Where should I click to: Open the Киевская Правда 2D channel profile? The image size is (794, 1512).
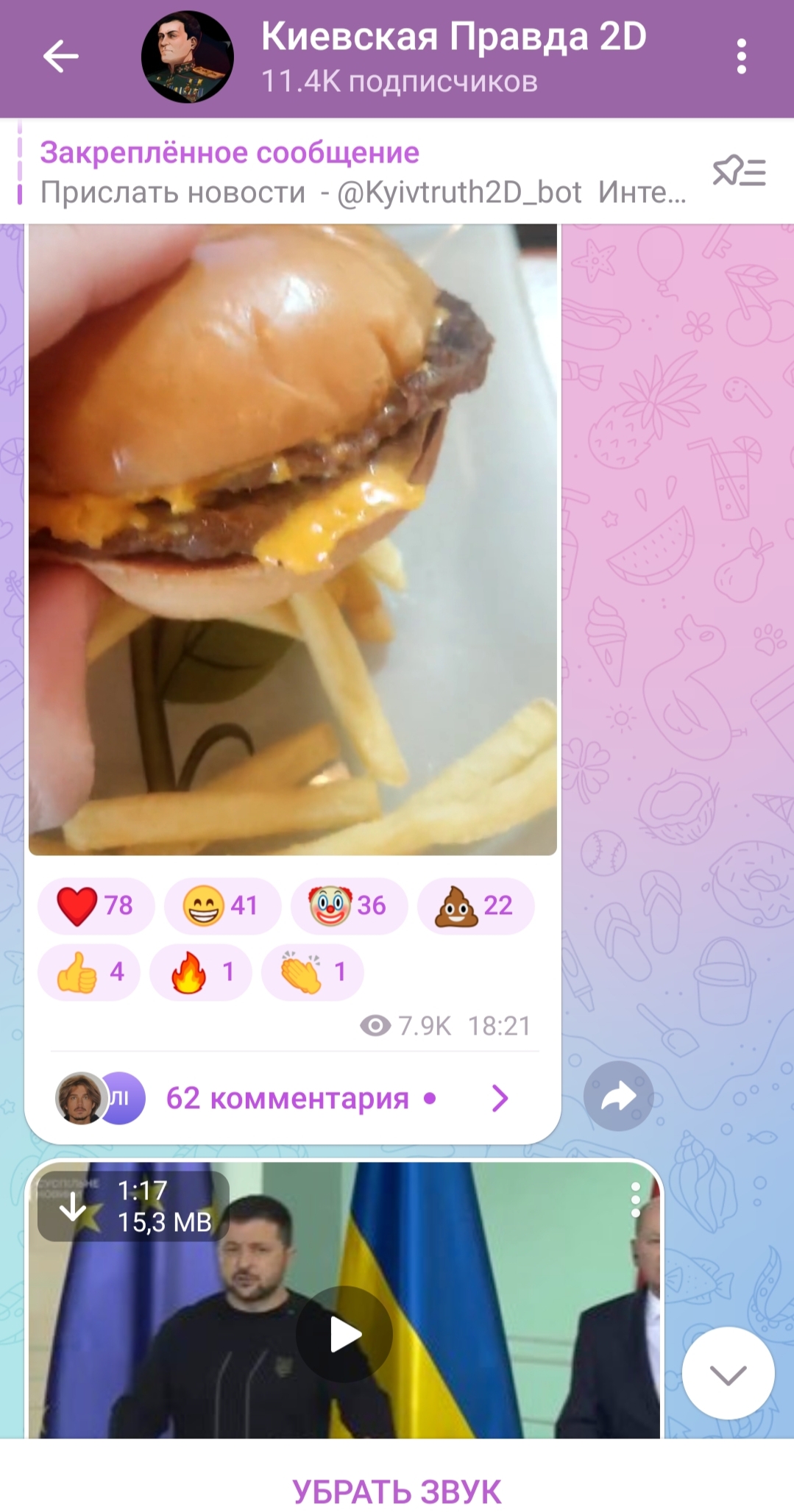point(453,57)
